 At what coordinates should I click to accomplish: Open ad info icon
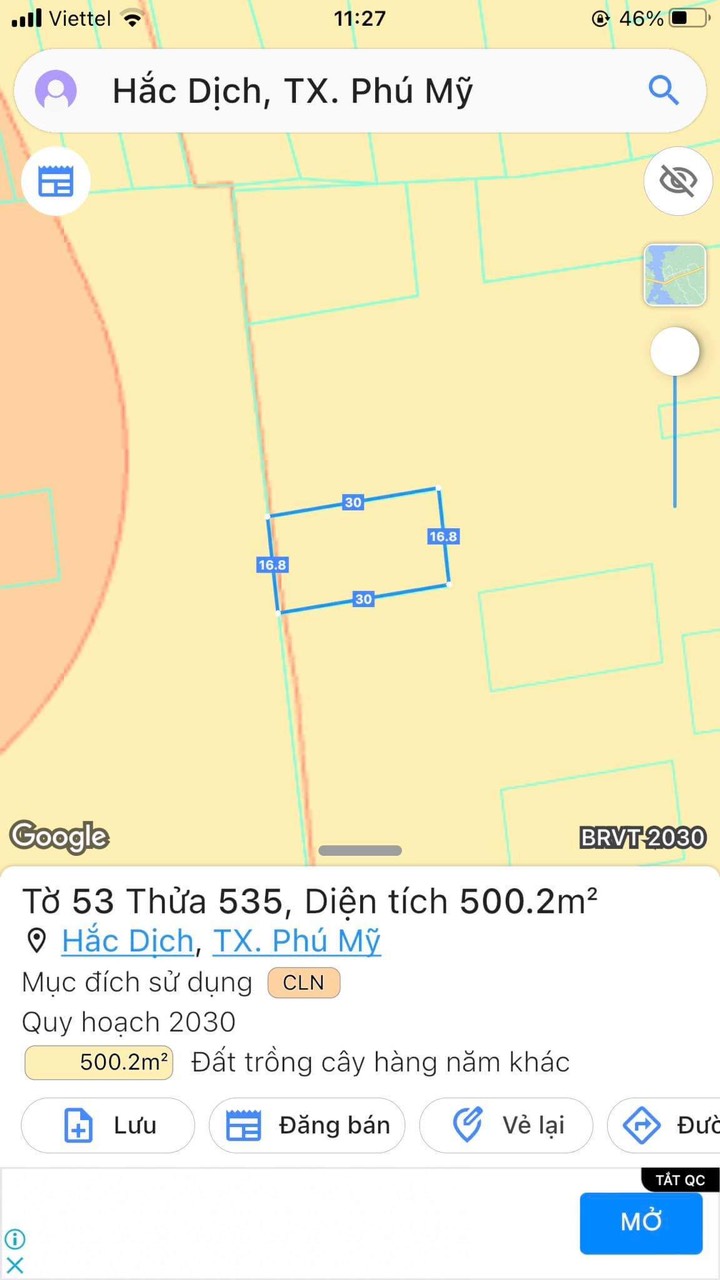coord(14,1239)
